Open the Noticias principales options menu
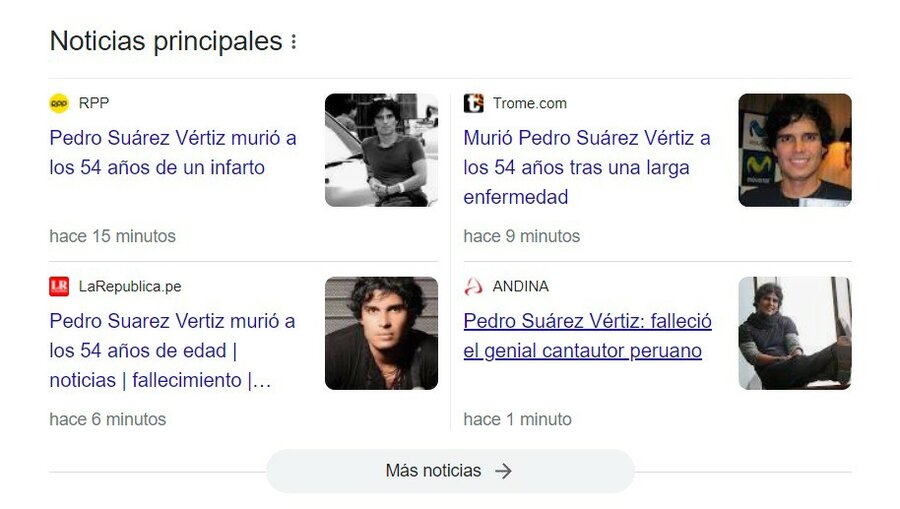The image size is (900, 509). pyautogui.click(x=293, y=42)
